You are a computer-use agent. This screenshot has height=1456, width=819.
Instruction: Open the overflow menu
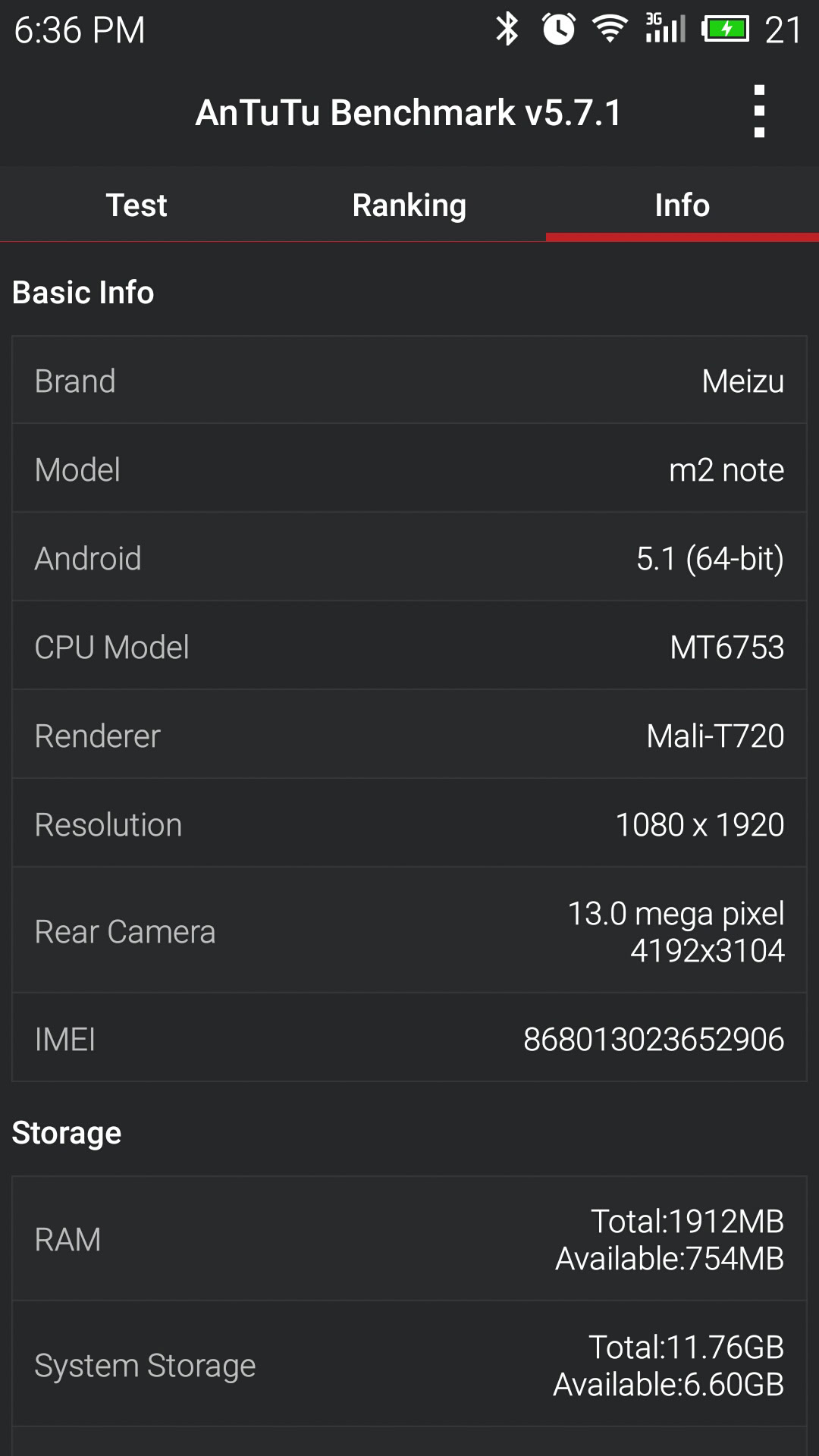pyautogui.click(x=759, y=111)
